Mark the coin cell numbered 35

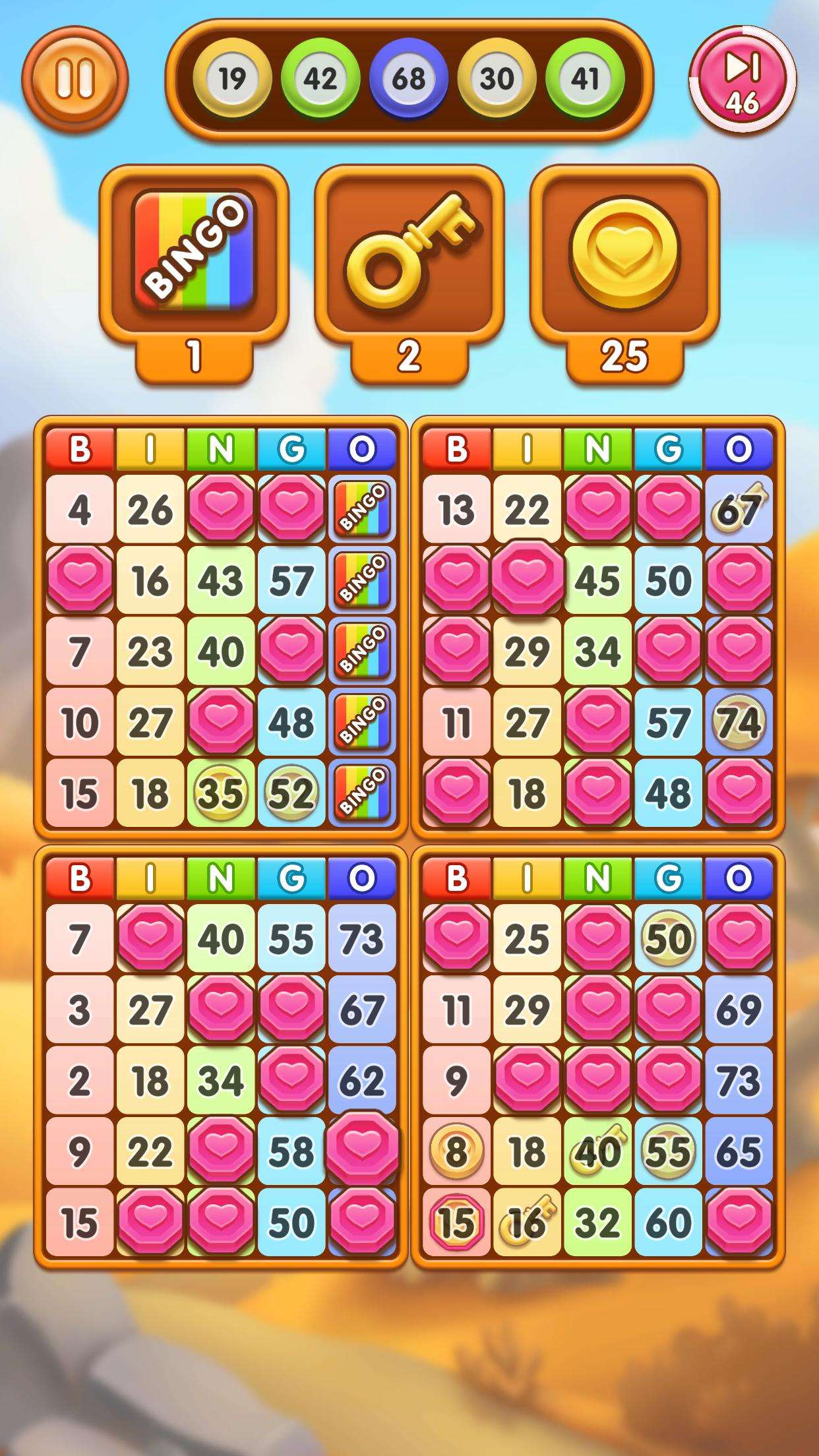tap(221, 793)
